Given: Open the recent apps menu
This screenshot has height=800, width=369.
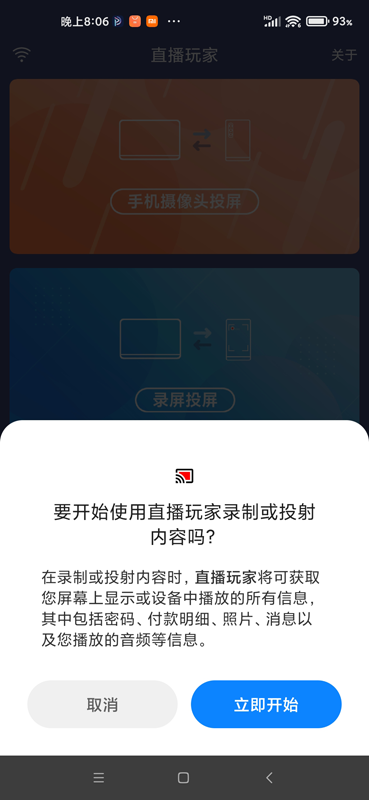Looking at the screenshot, I should (x=99, y=778).
